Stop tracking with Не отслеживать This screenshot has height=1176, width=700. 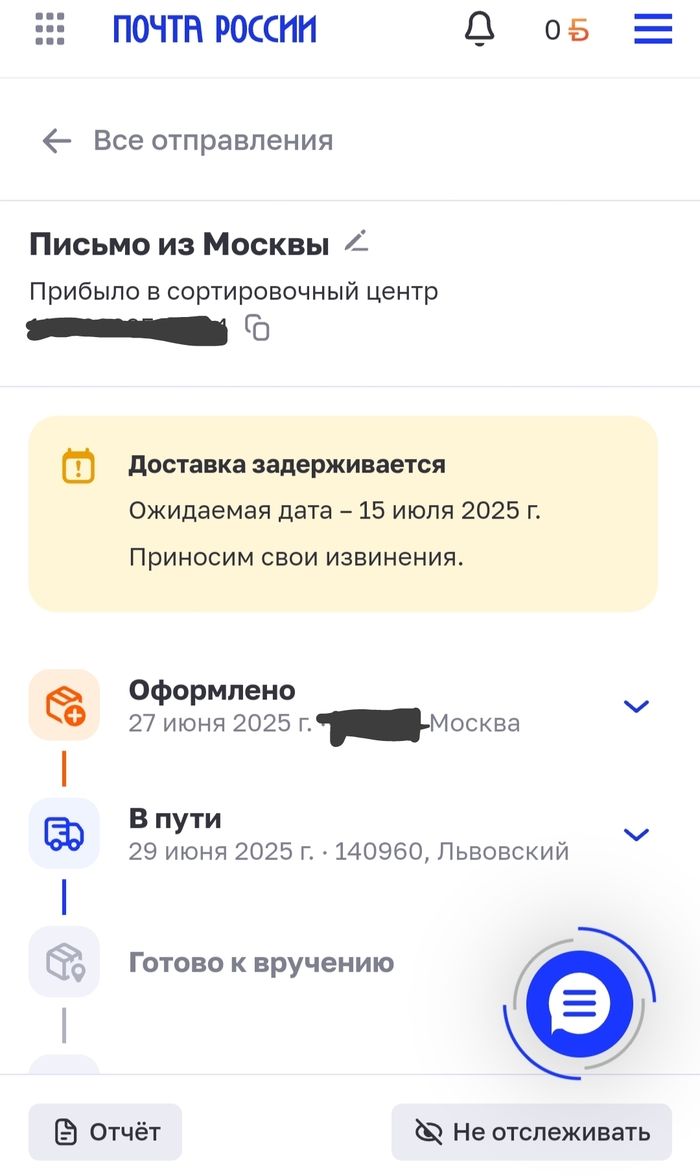coord(531,1132)
